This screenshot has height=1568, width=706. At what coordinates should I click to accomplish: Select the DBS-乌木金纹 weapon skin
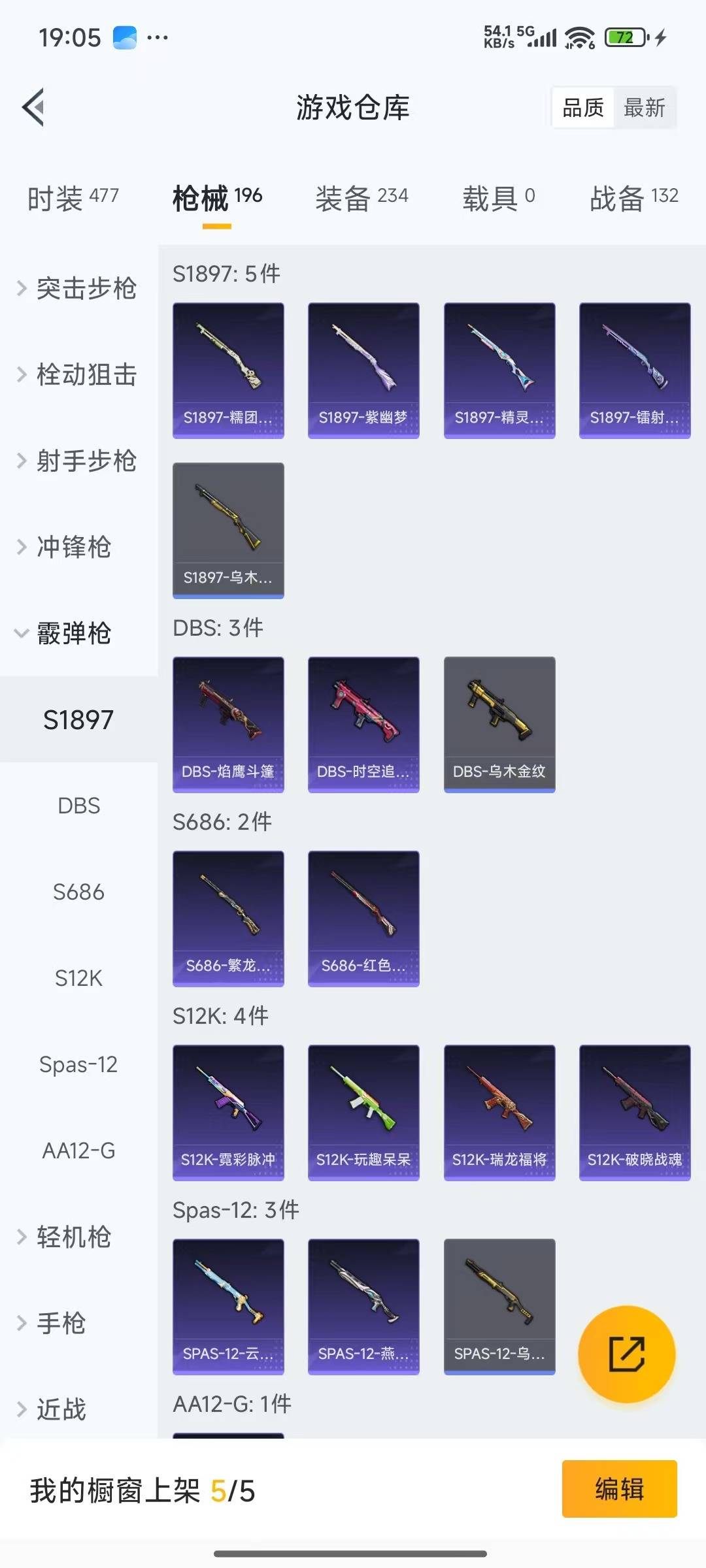tap(499, 725)
